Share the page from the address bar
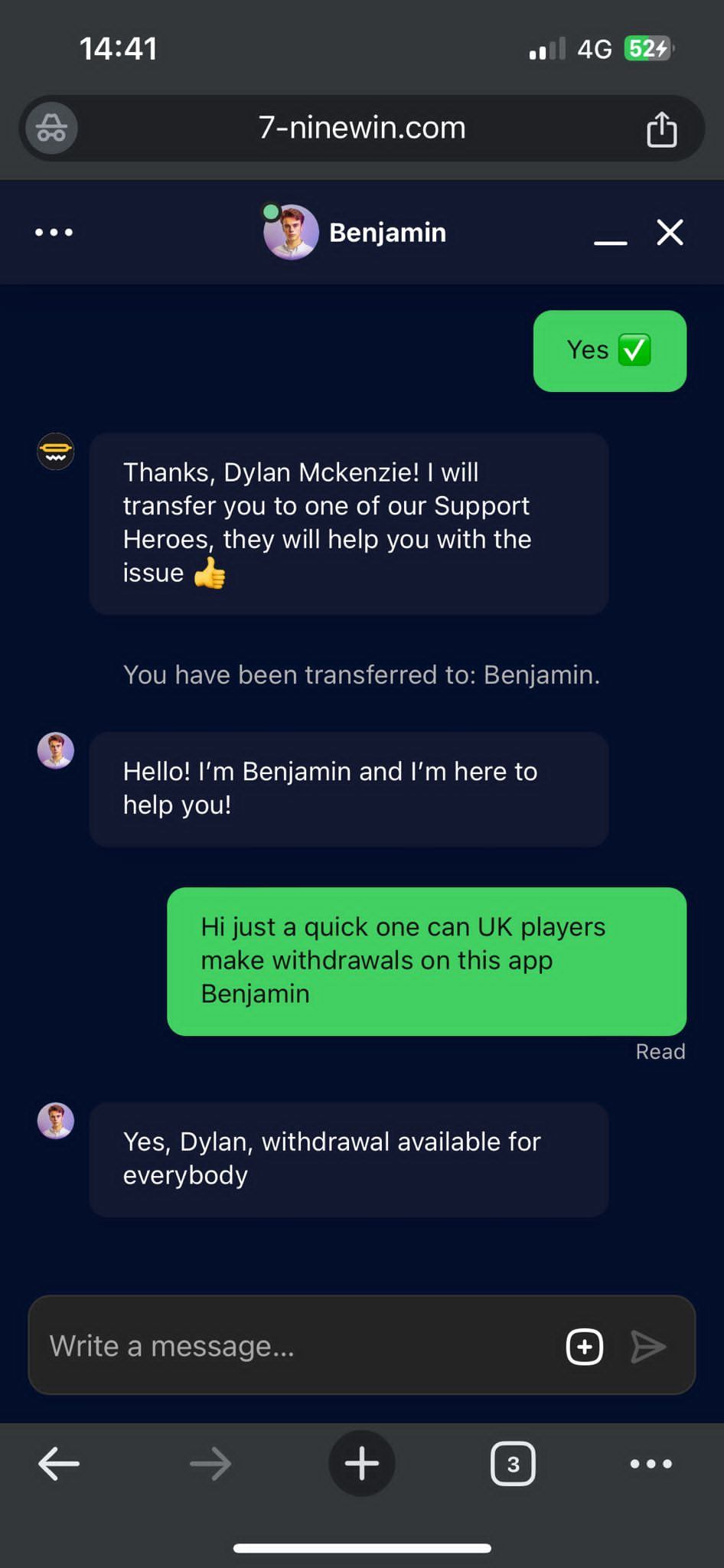 pyautogui.click(x=661, y=129)
